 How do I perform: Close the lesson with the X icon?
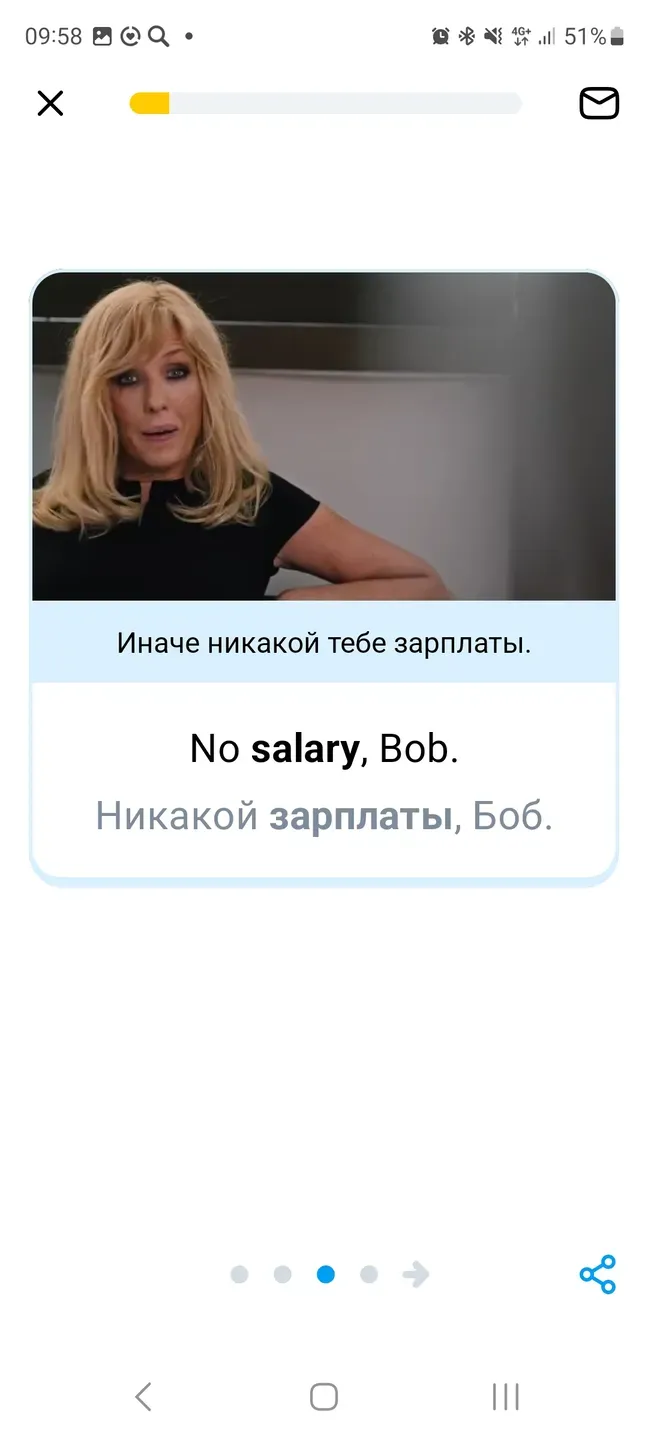[x=50, y=103]
